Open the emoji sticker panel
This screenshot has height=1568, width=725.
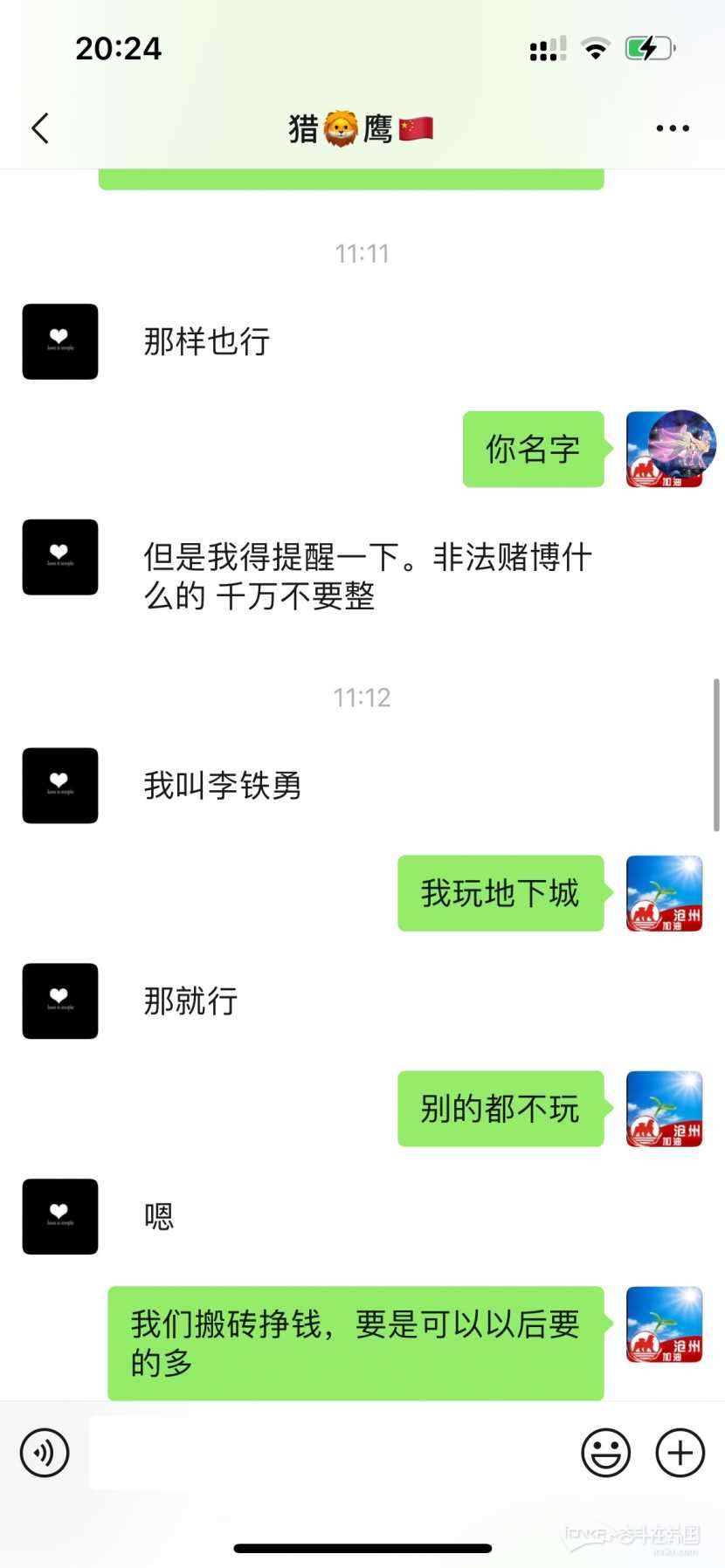tap(605, 1453)
